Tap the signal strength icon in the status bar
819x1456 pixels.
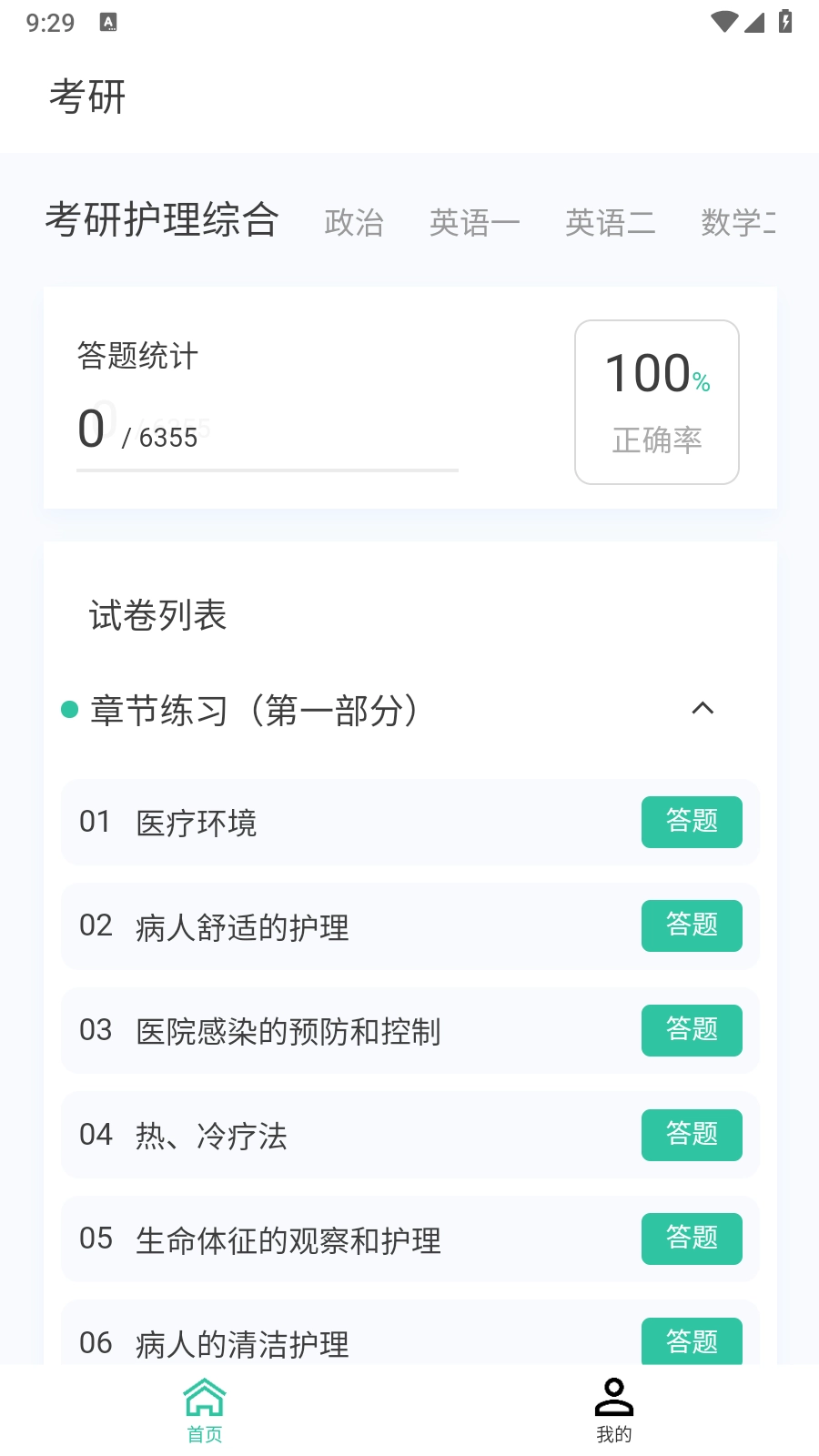754,20
